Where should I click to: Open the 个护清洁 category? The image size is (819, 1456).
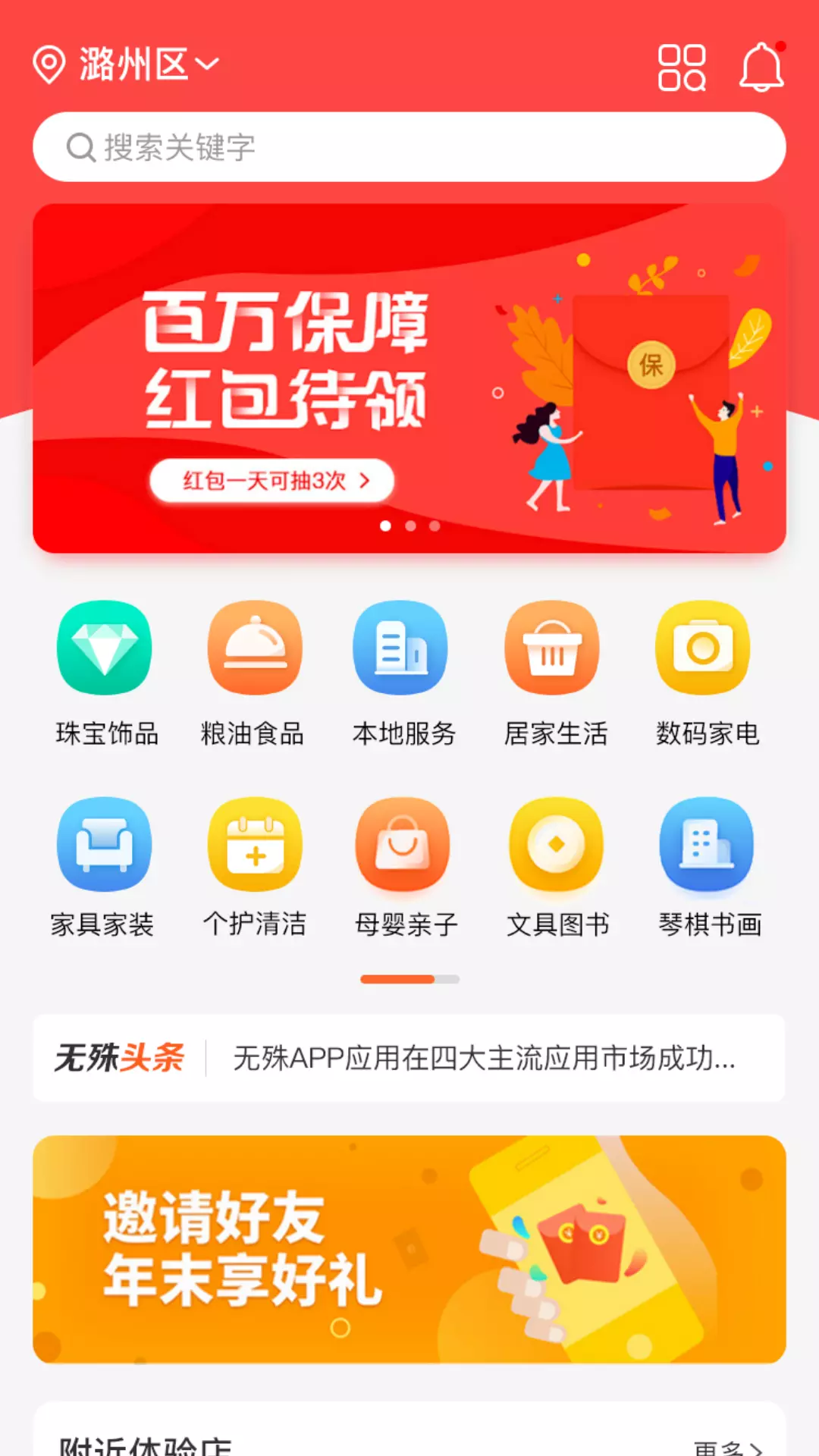coord(255,868)
